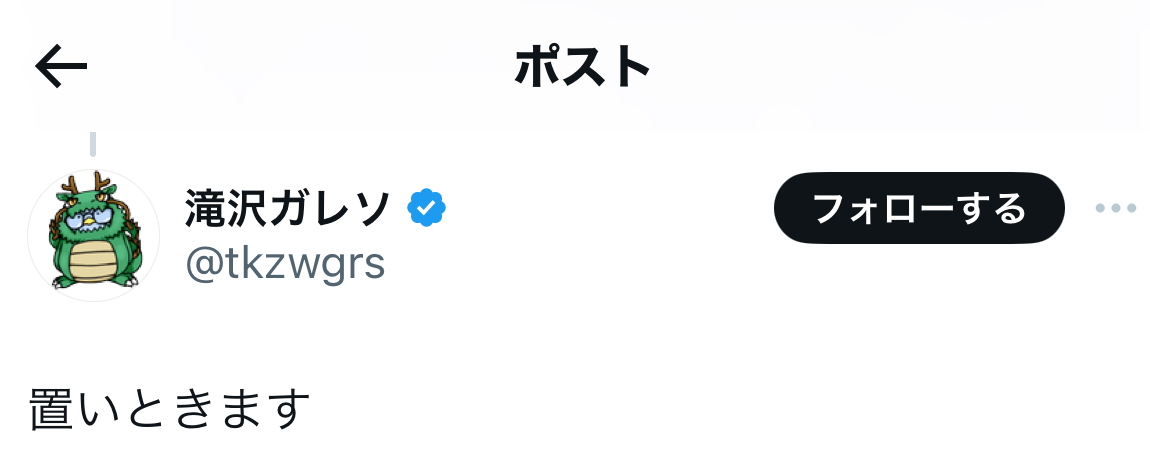This screenshot has height=466, width=1150.
Task: Open the green dragon profile avatar
Action: pos(94,236)
